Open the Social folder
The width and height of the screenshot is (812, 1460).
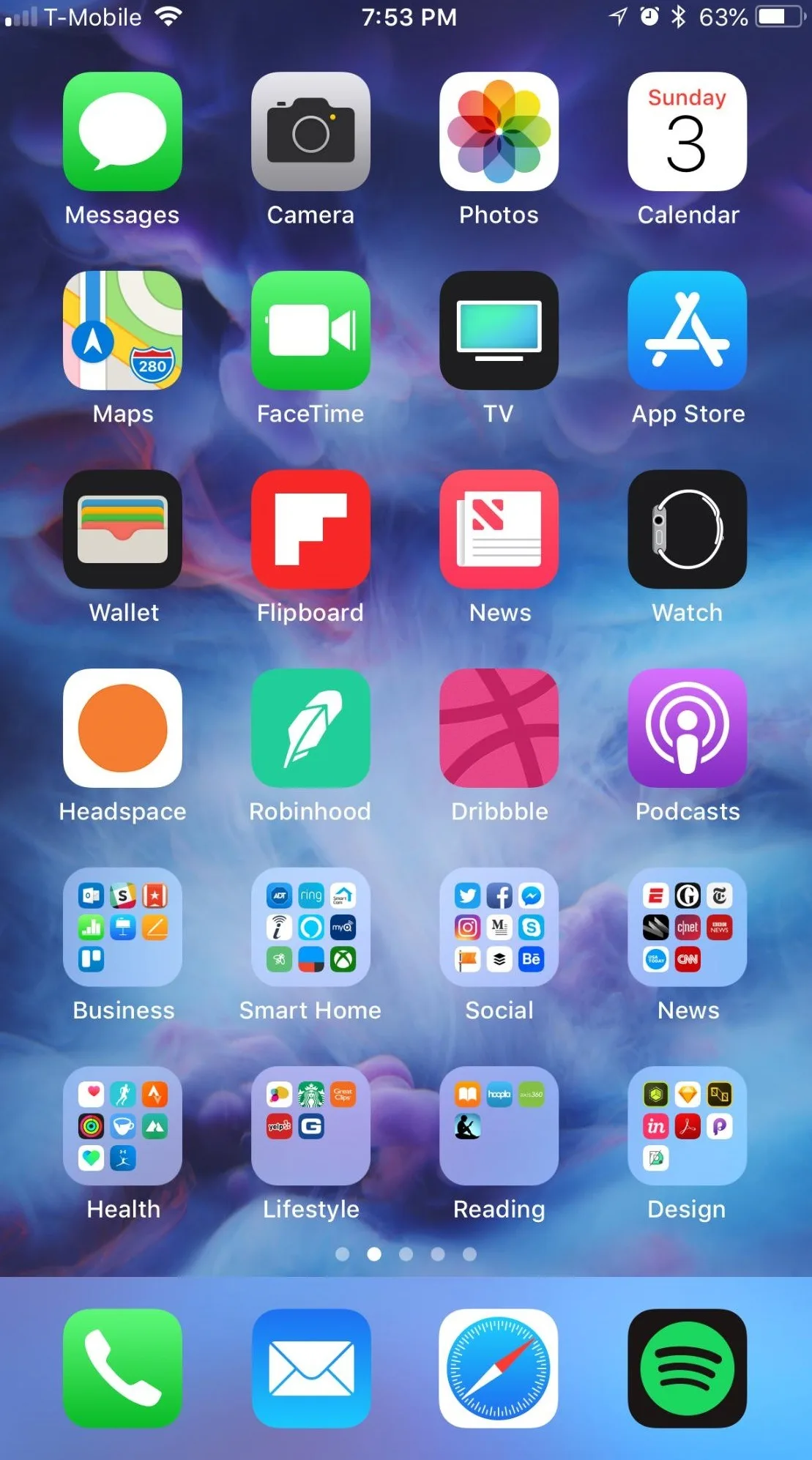click(x=499, y=927)
